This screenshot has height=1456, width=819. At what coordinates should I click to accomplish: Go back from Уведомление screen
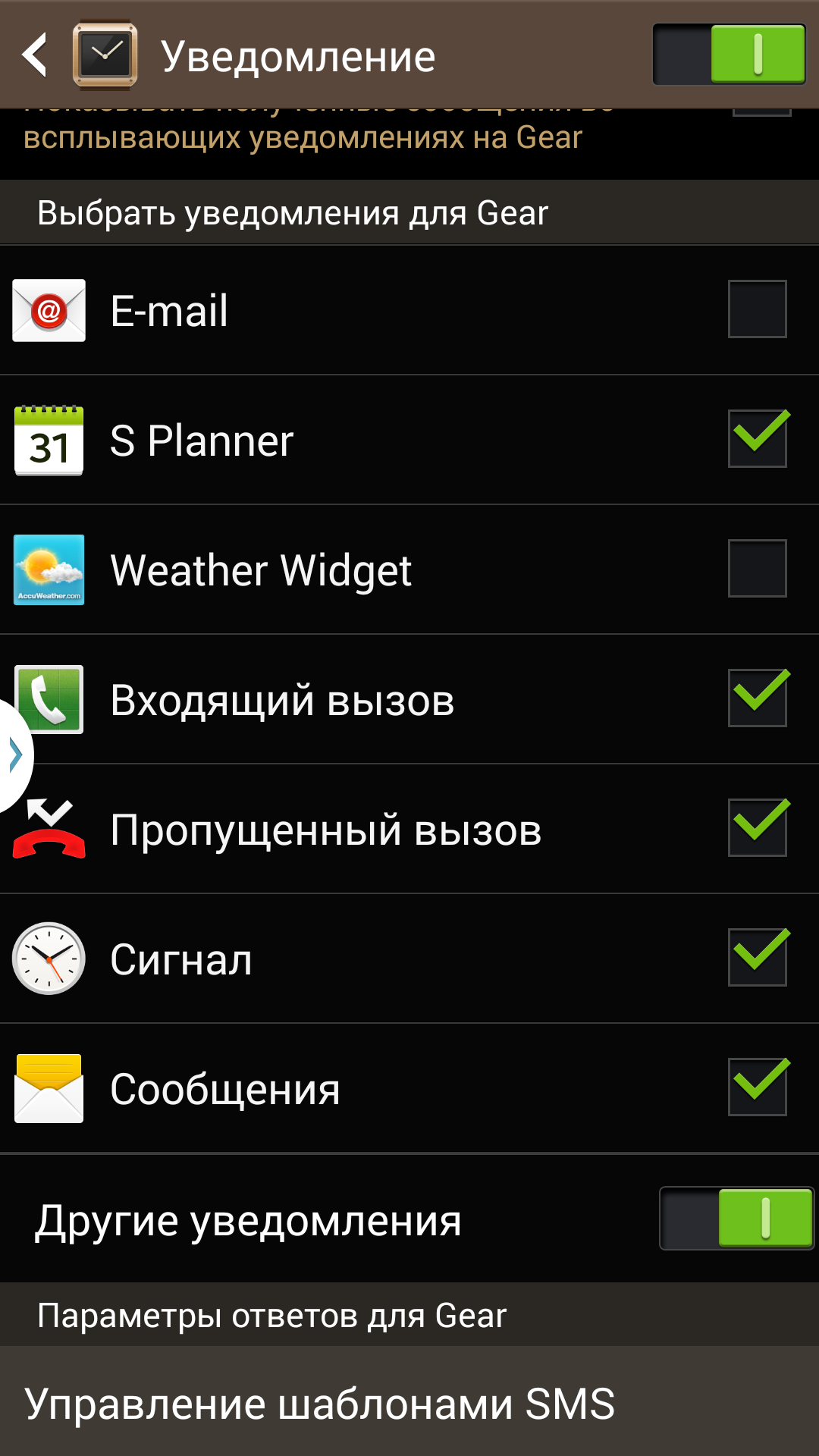pyautogui.click(x=35, y=55)
